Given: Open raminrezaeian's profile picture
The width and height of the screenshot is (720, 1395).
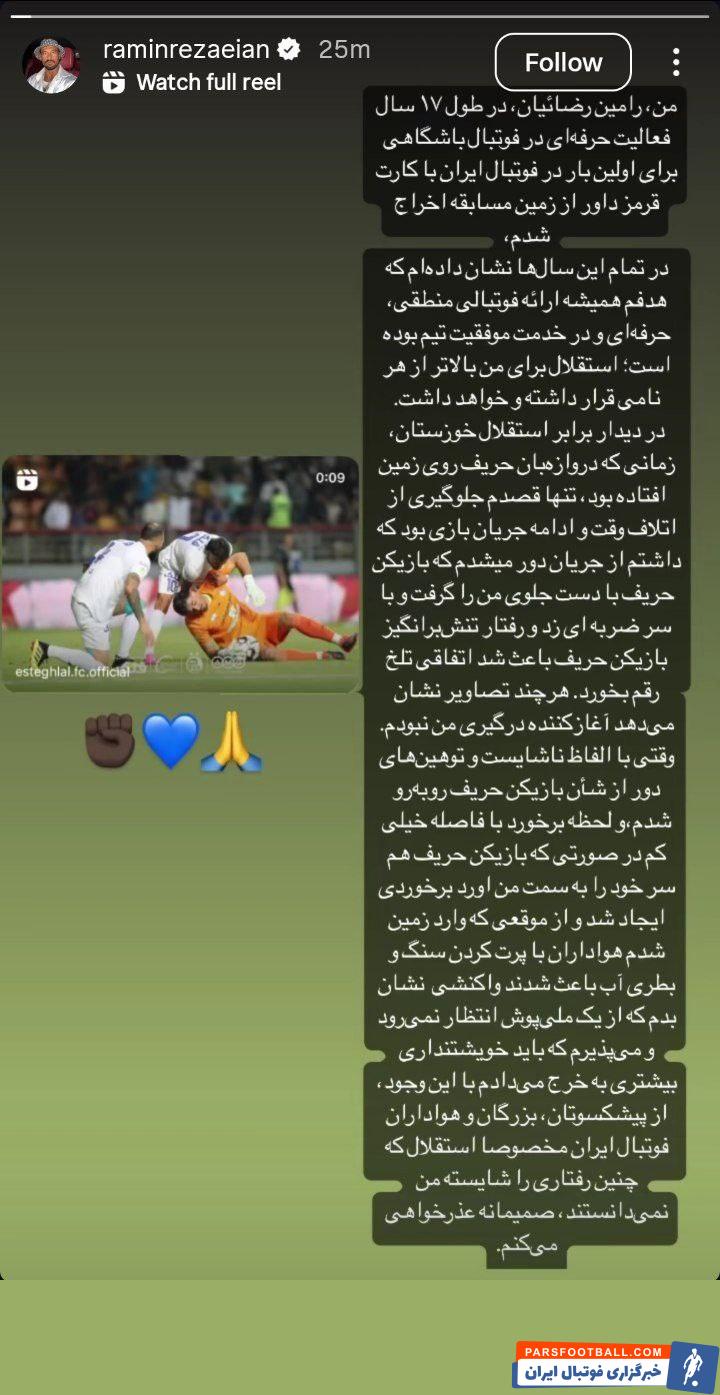Looking at the screenshot, I should [x=51, y=65].
